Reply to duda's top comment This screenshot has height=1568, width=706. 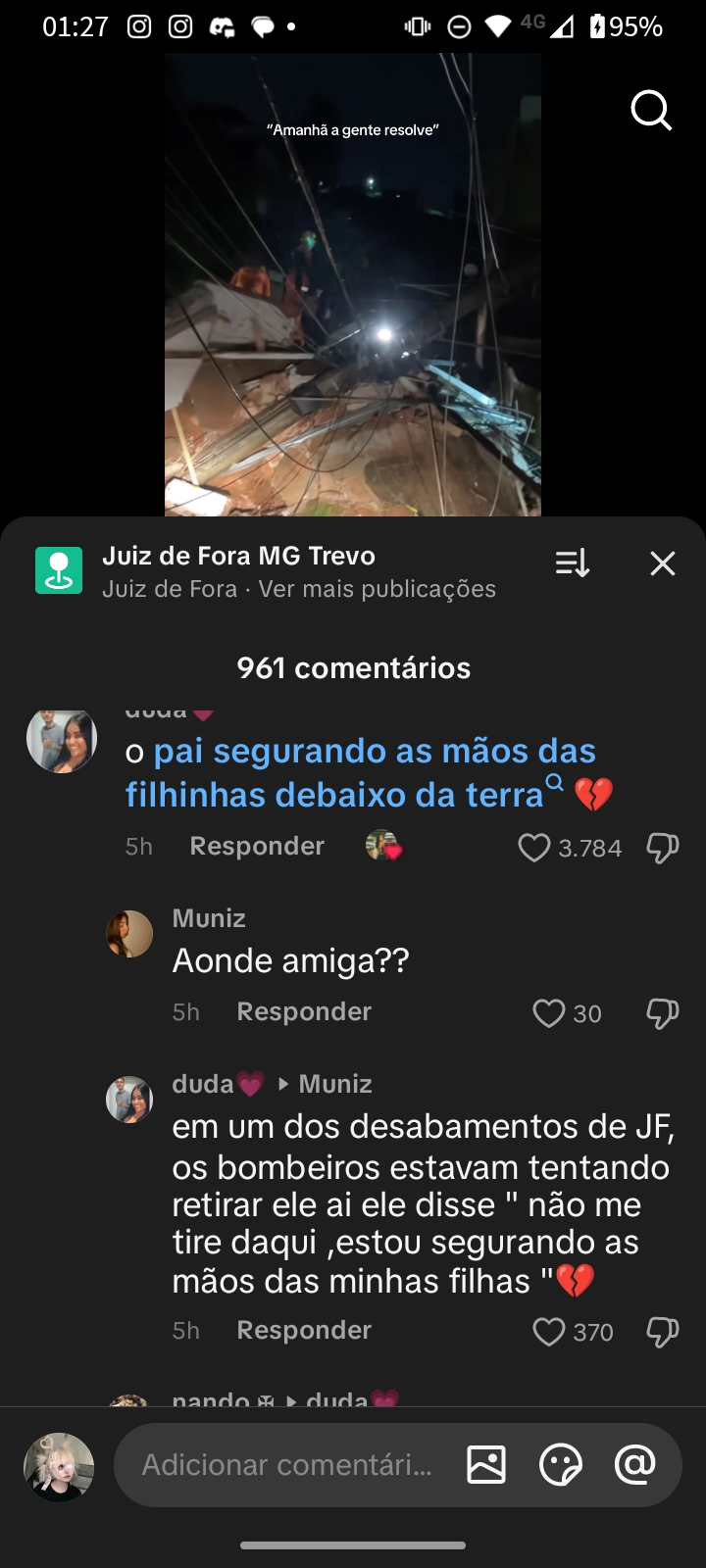pyautogui.click(x=257, y=847)
